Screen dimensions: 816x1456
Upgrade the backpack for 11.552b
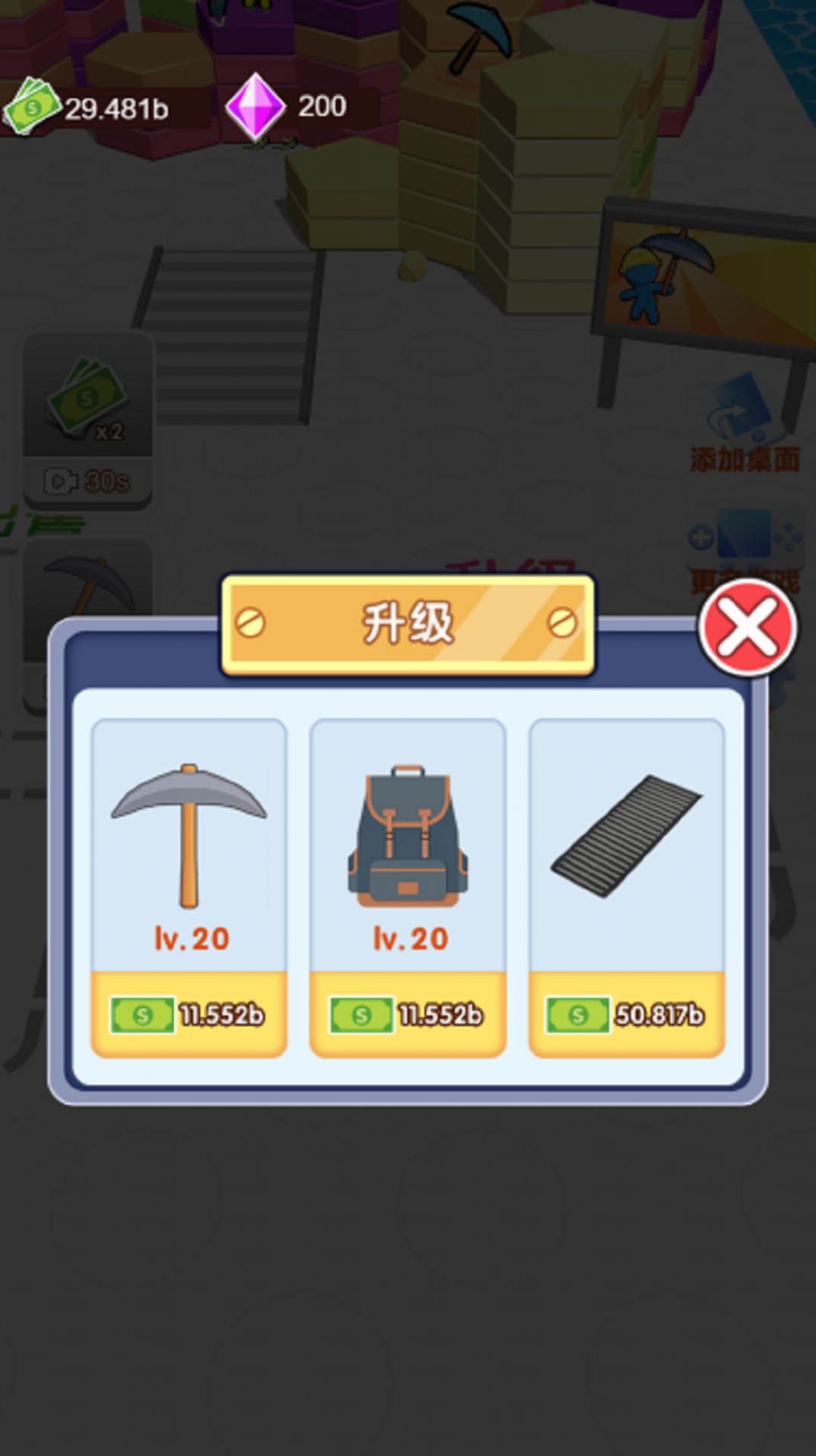point(408,1014)
